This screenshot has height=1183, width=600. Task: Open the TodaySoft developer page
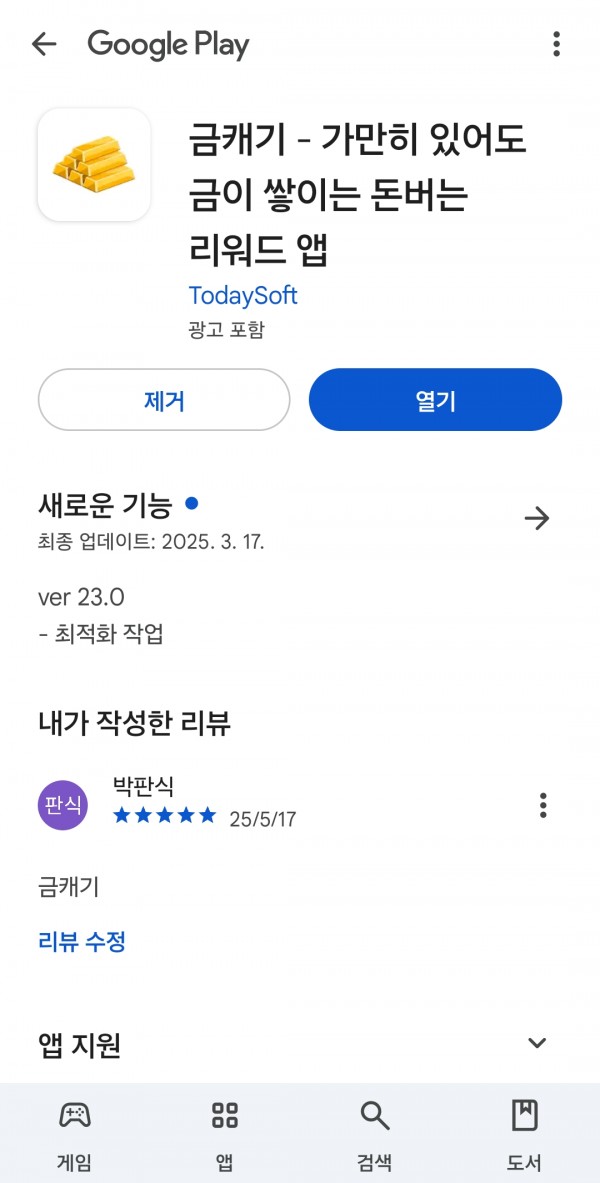point(243,295)
